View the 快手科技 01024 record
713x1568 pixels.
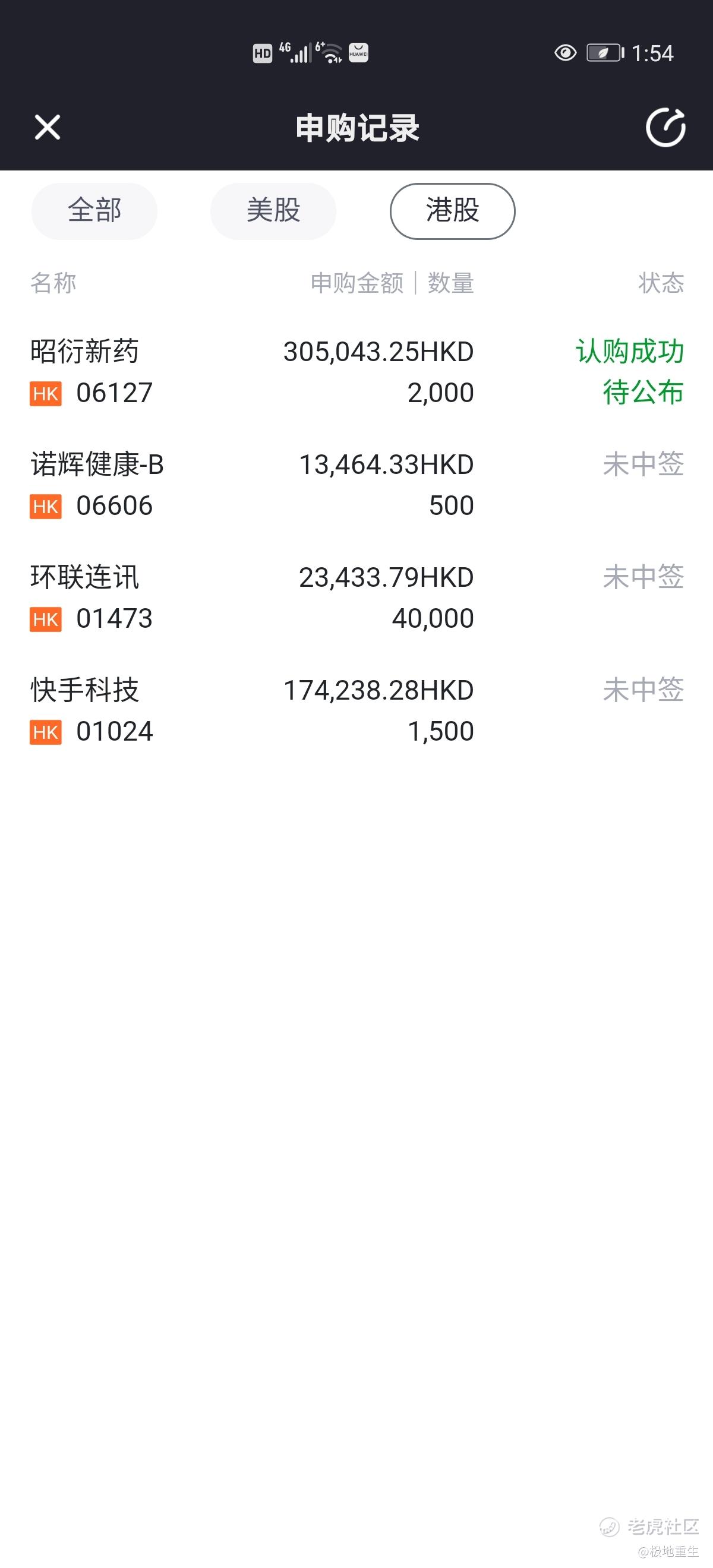point(356,710)
